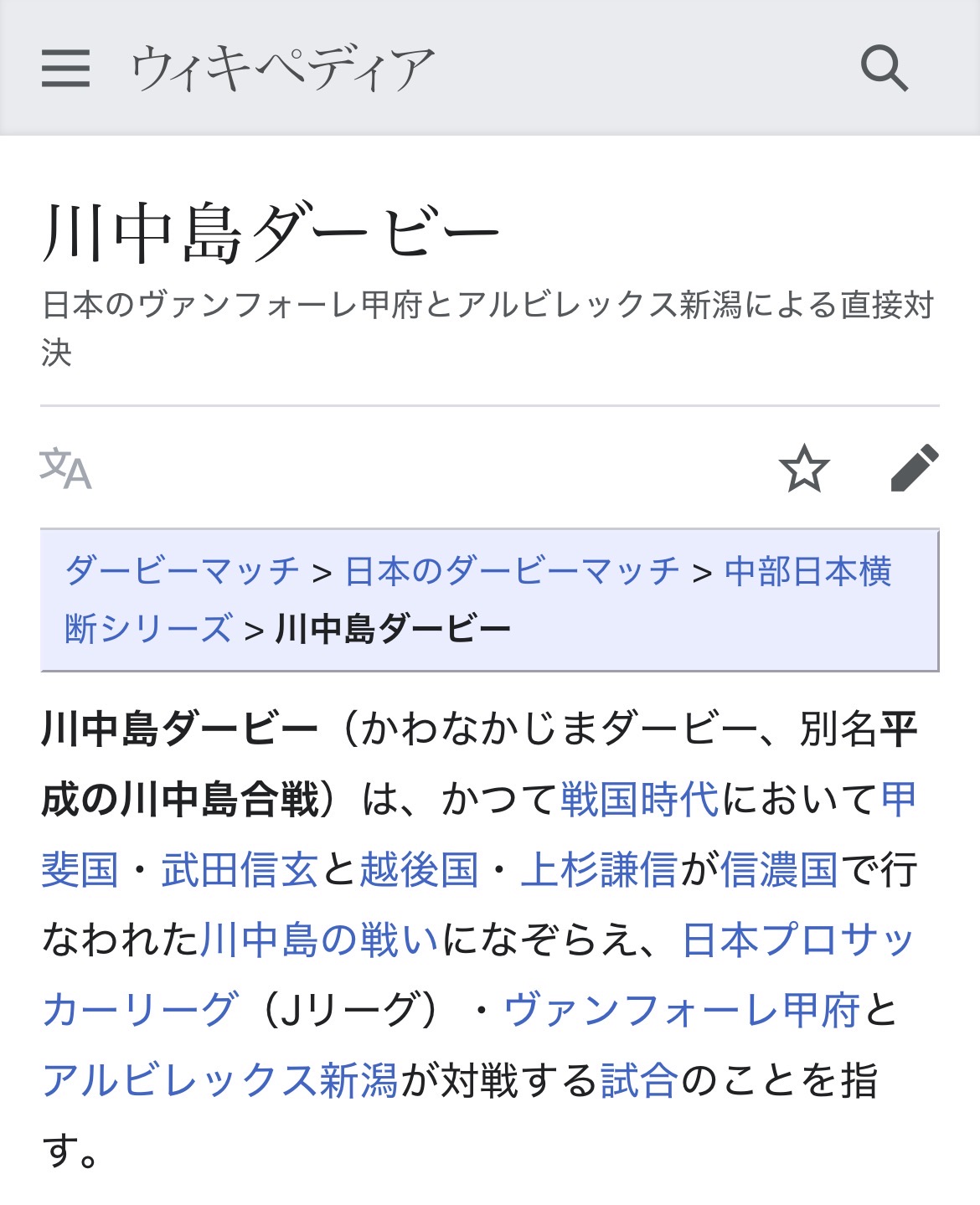Edit this article with pencil icon
The image size is (980, 1205).
tap(914, 468)
